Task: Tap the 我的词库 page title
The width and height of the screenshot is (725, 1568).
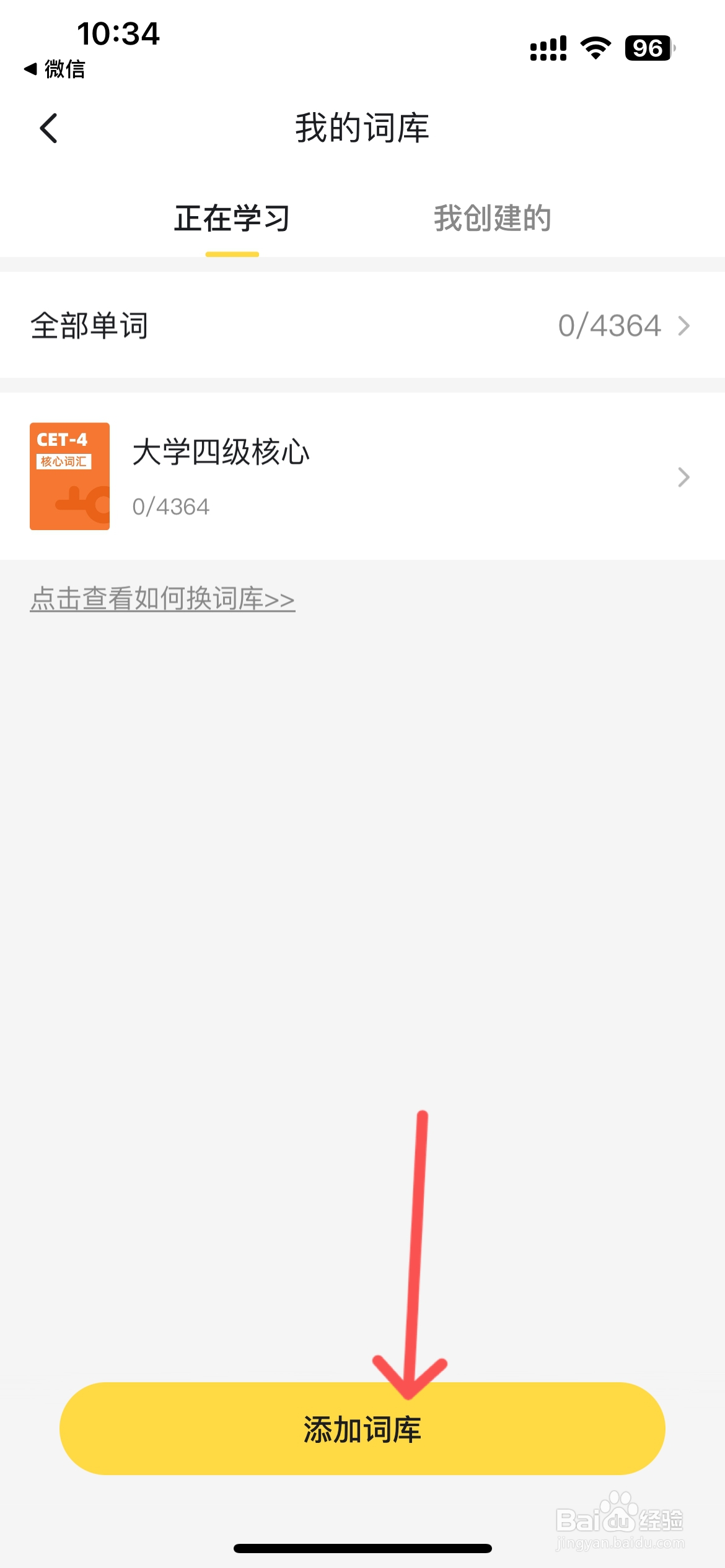Action: point(362,128)
